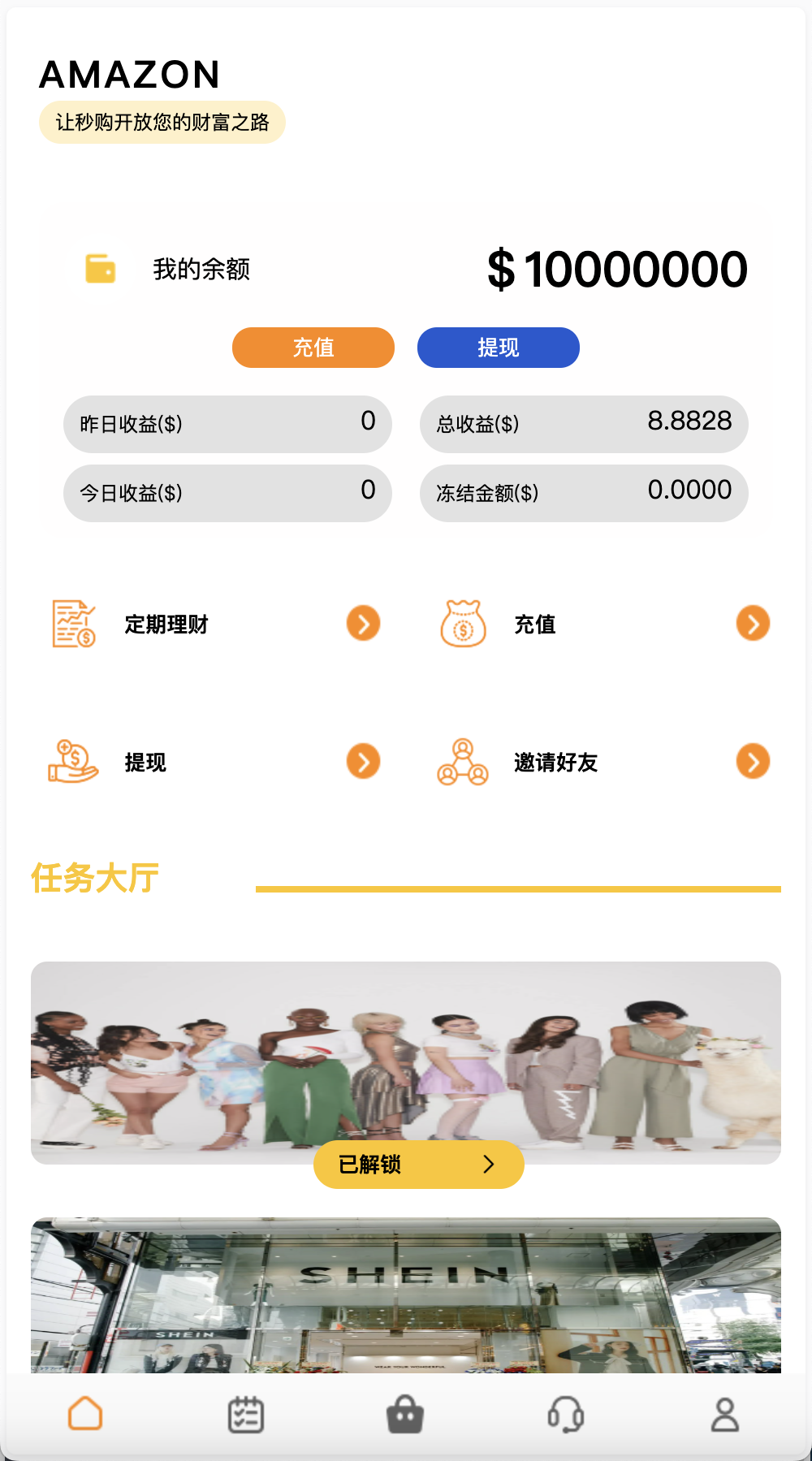Click the blue 提现 button
Viewport: 812px width, 1461px height.
498,348
